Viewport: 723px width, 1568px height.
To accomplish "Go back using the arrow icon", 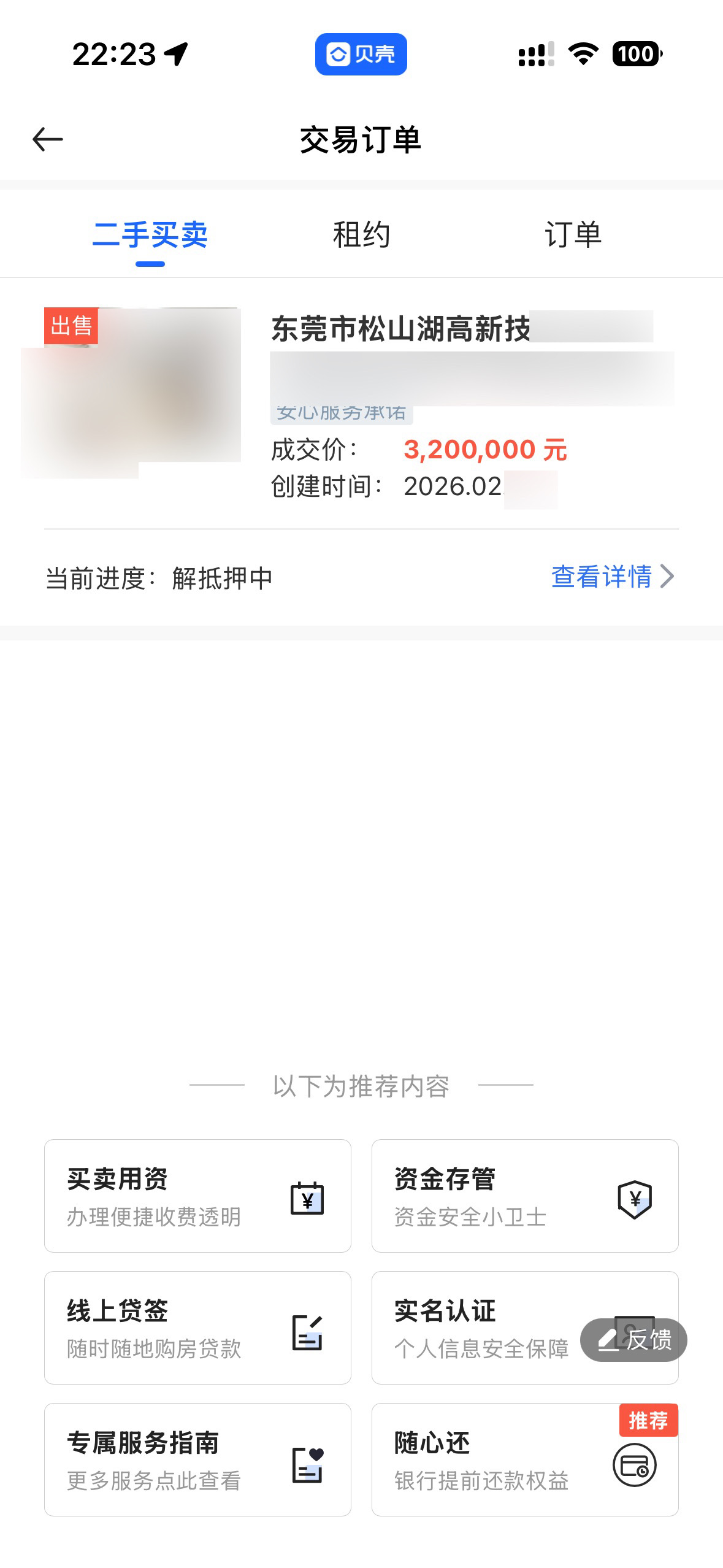I will tap(48, 139).
